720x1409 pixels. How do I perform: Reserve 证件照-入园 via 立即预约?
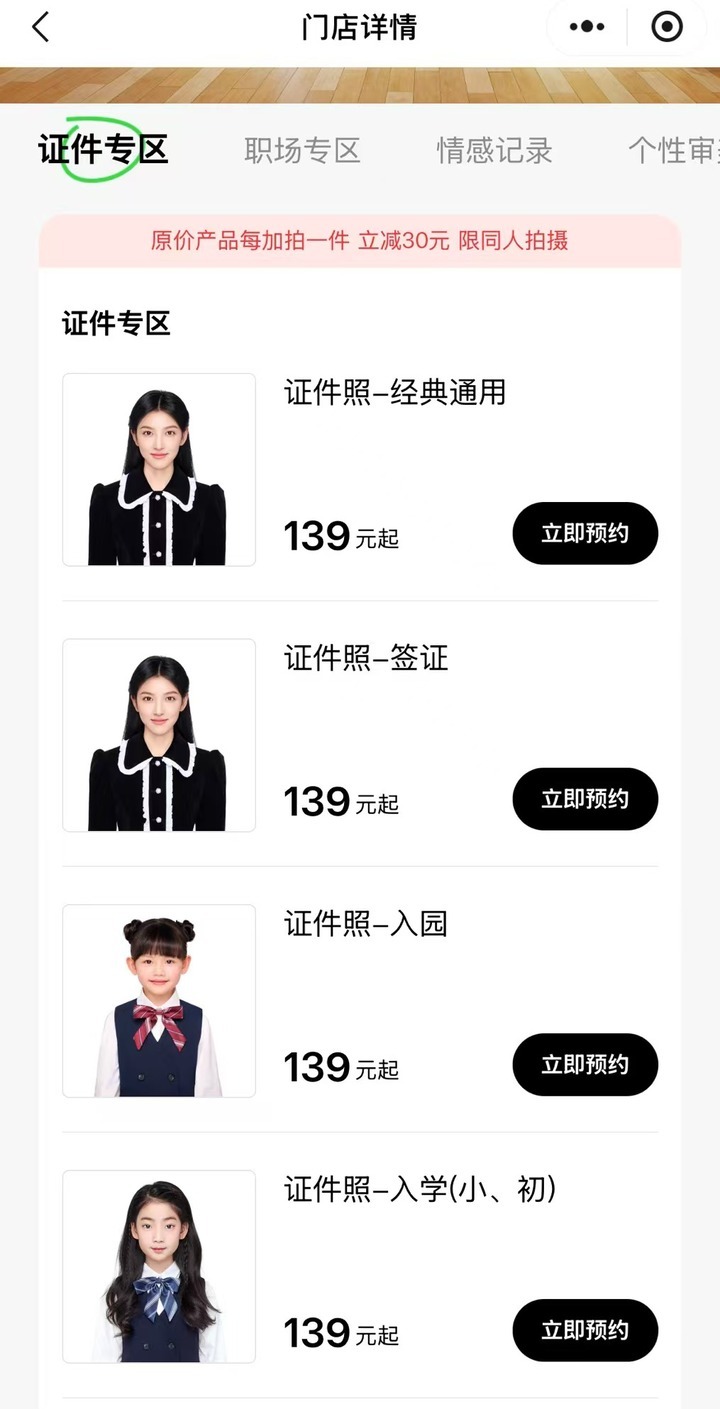tap(585, 1065)
